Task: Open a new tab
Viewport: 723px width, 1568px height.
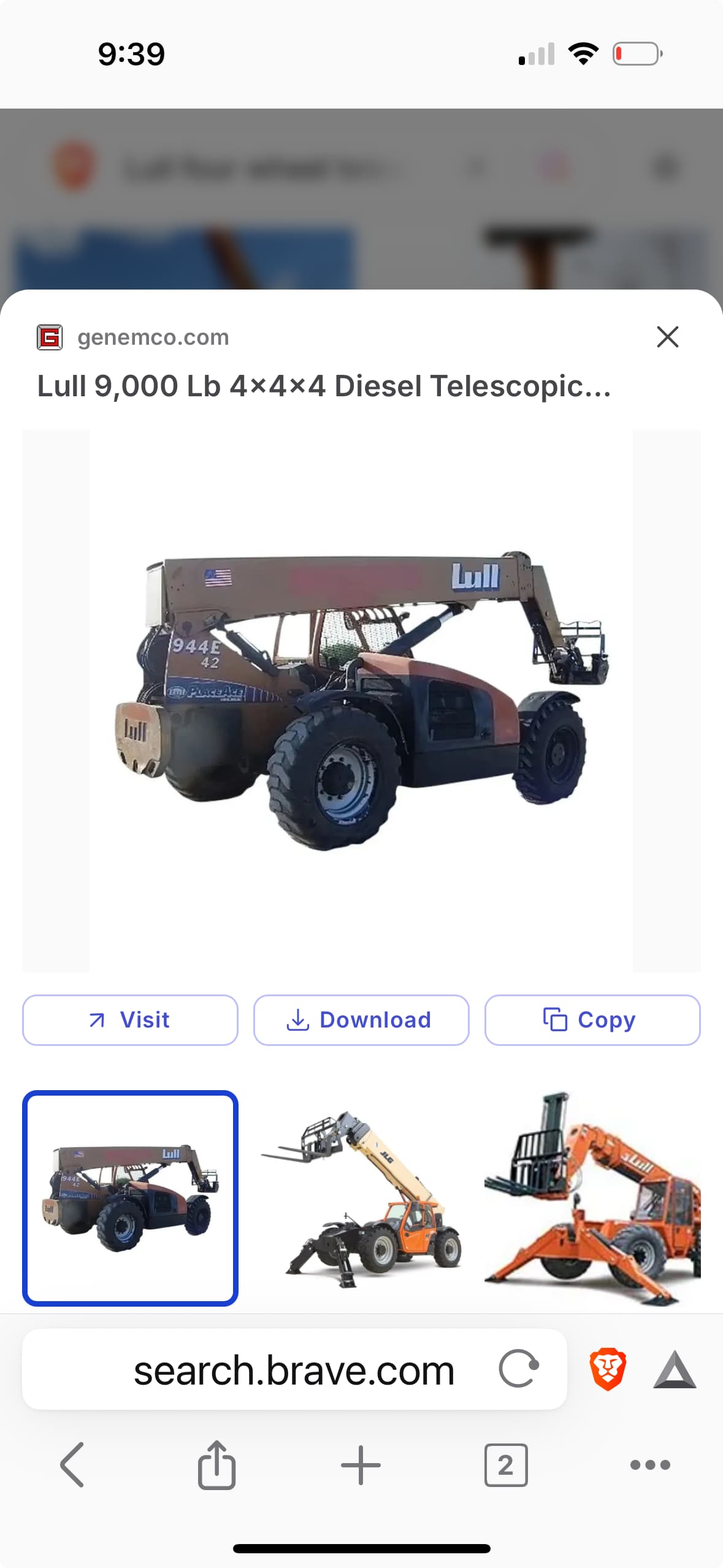Action: click(x=361, y=1465)
